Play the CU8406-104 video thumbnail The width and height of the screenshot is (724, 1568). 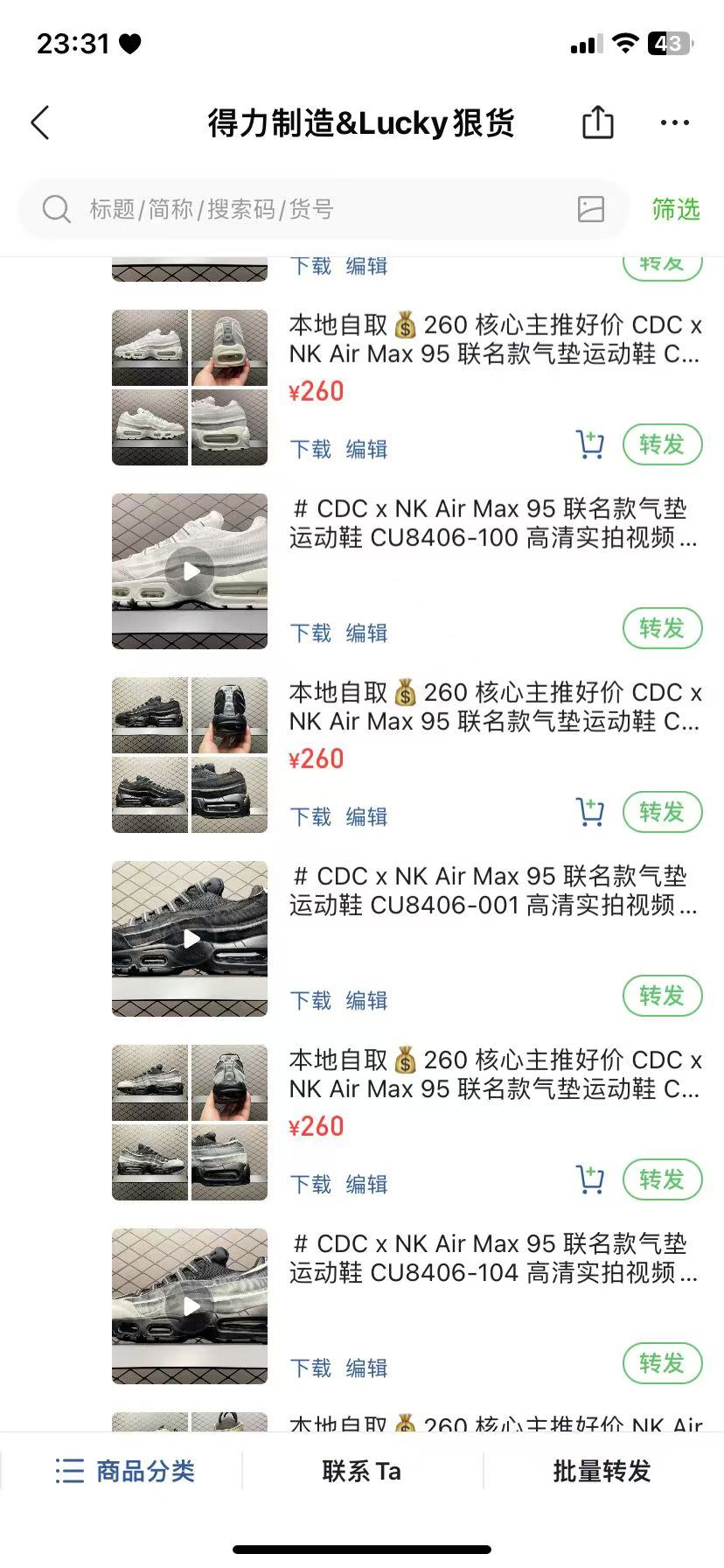[190, 1306]
